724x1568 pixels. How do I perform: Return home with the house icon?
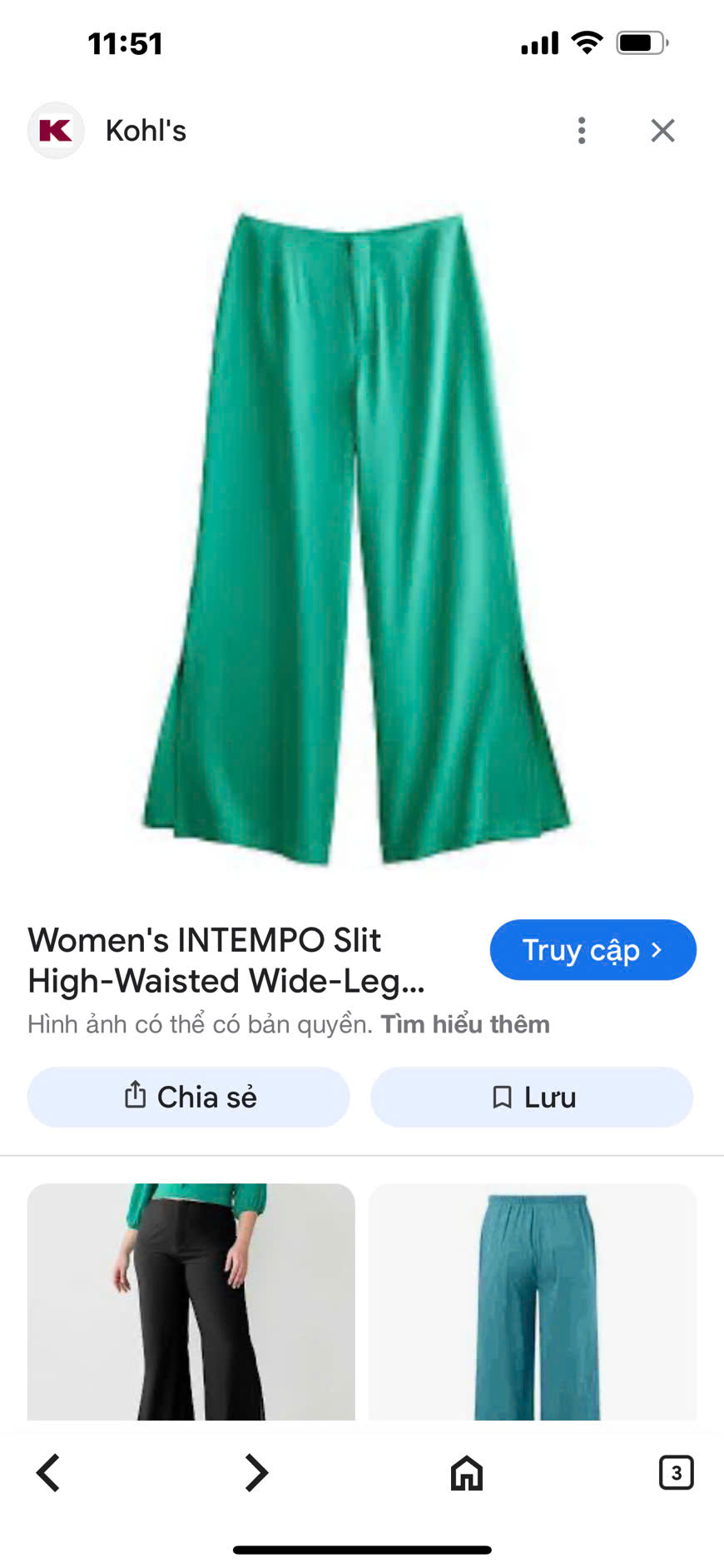[x=466, y=1472]
